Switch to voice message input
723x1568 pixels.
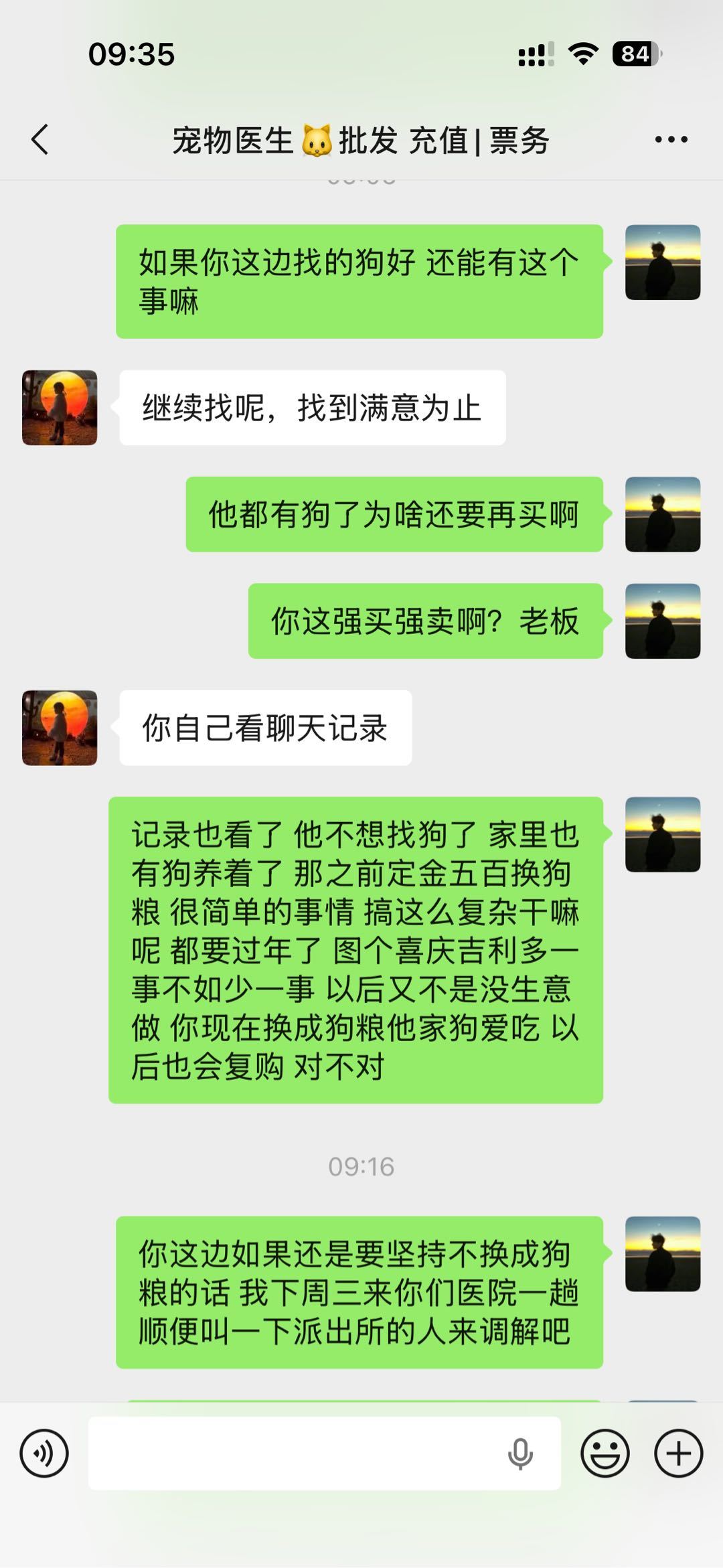click(44, 1454)
